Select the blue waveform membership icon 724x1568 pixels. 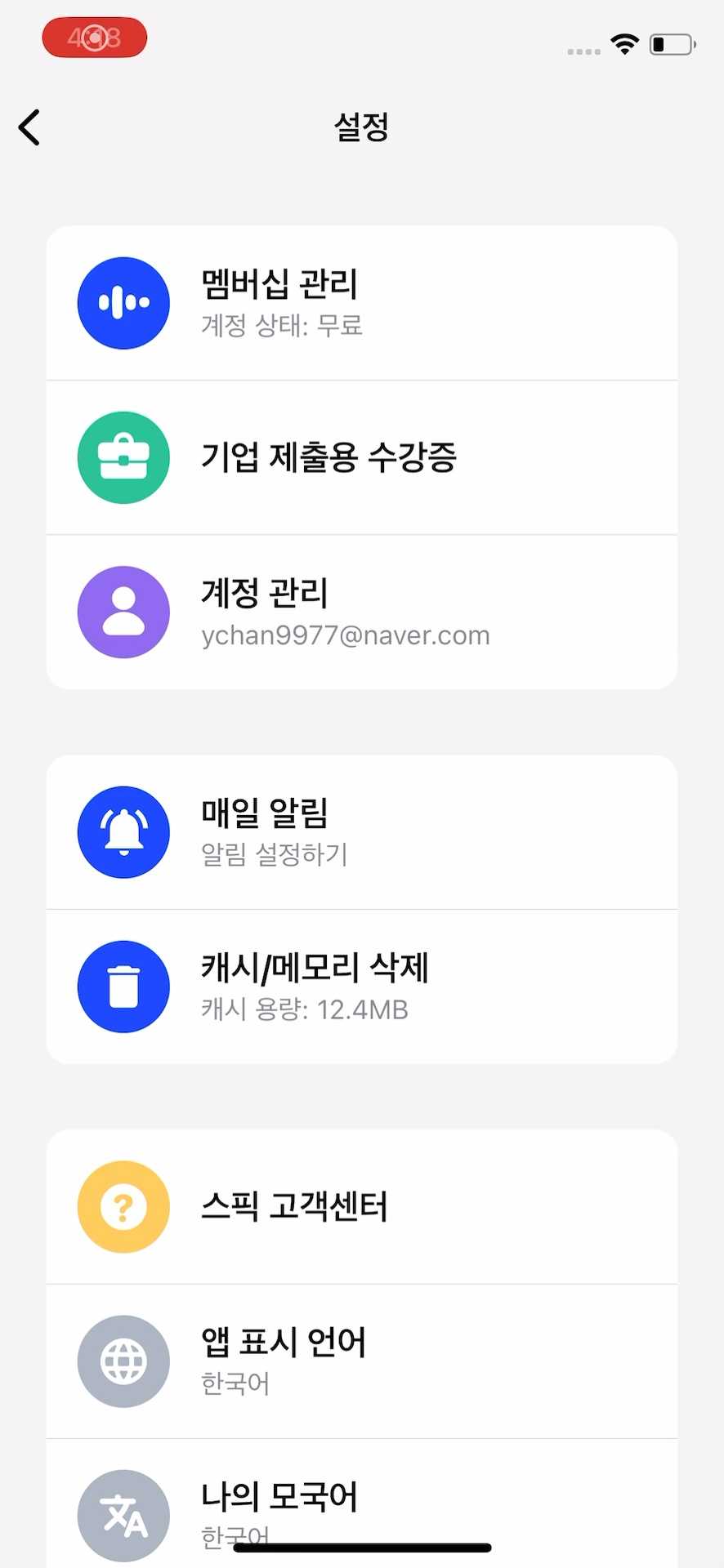(x=123, y=302)
